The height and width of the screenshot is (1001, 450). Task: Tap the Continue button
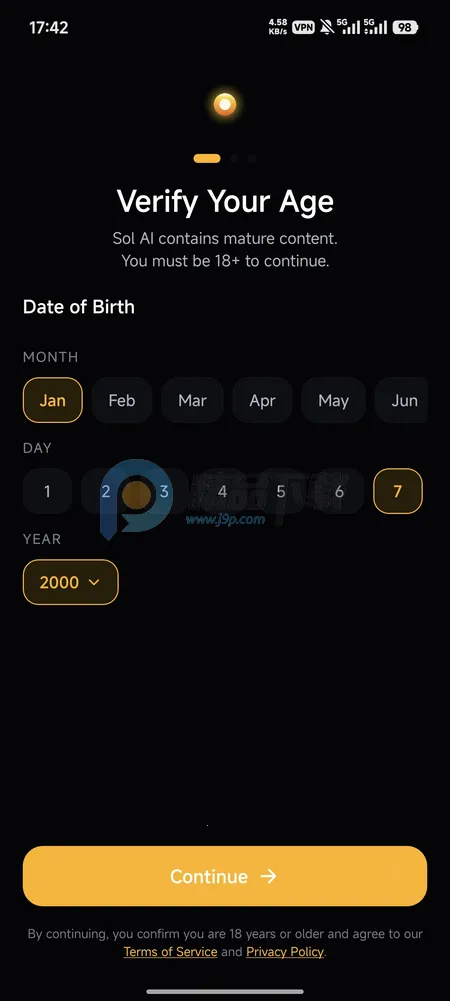pyautogui.click(x=225, y=876)
